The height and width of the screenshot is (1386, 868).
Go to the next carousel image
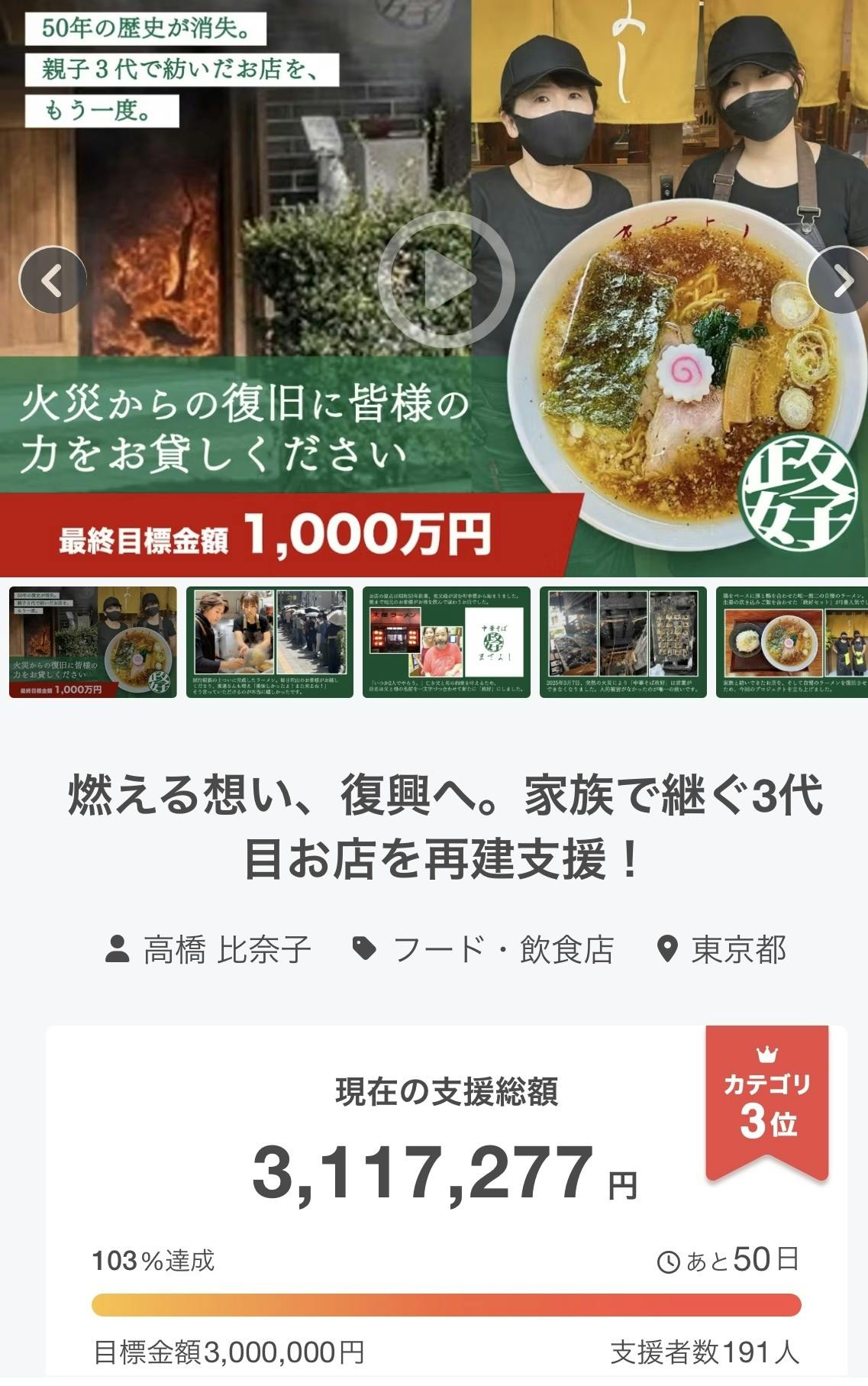point(841,280)
